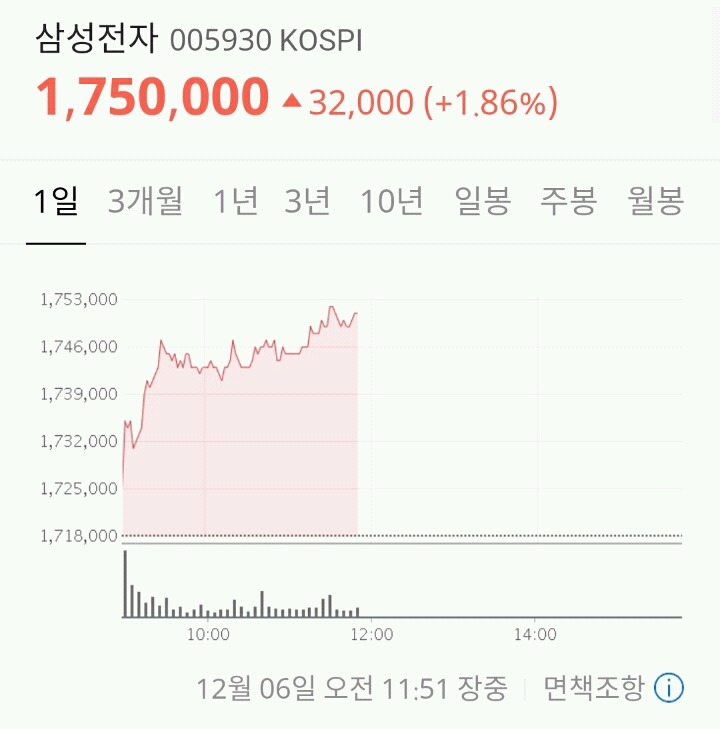720x729 pixels.
Task: Click the red up-triangle price indicator
Action: click(x=289, y=102)
